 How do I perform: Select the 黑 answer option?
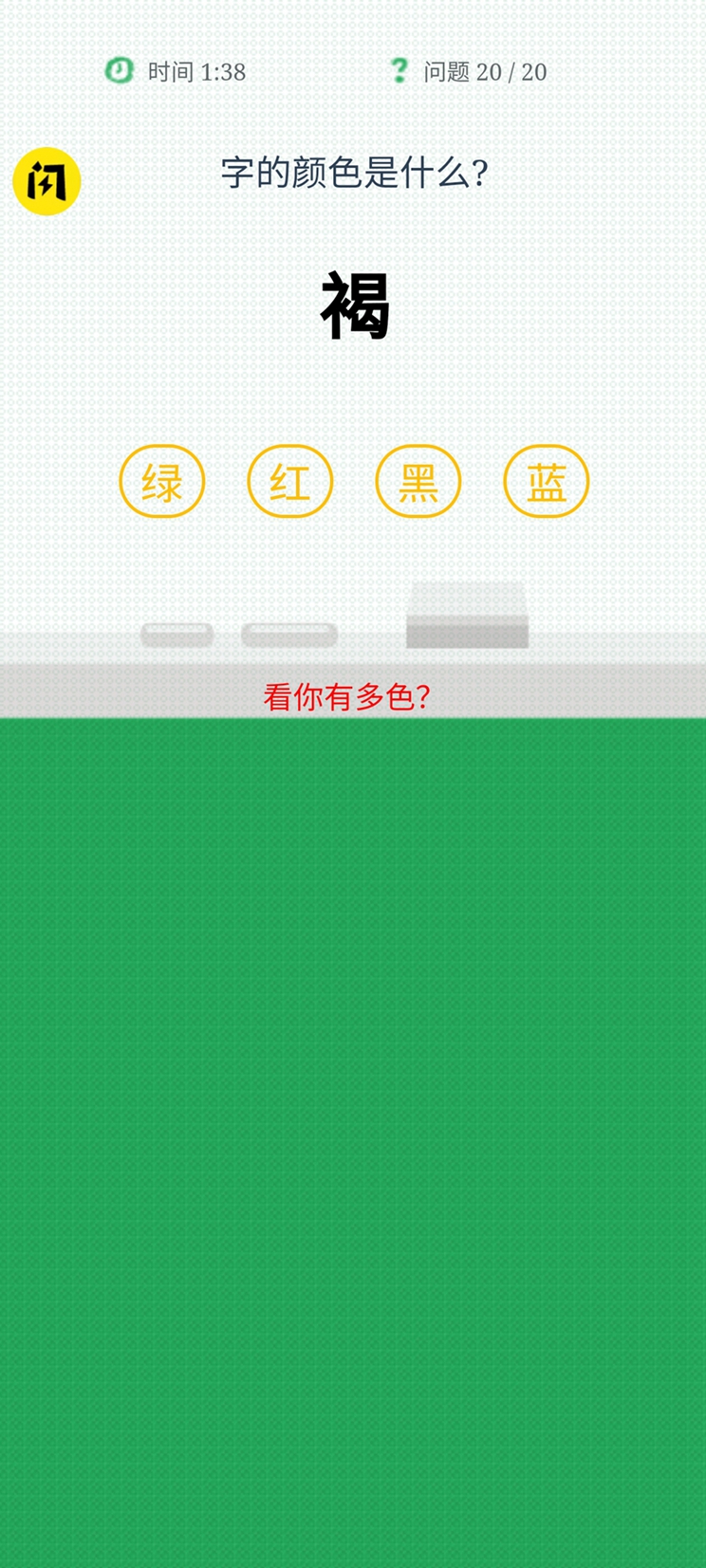(418, 481)
